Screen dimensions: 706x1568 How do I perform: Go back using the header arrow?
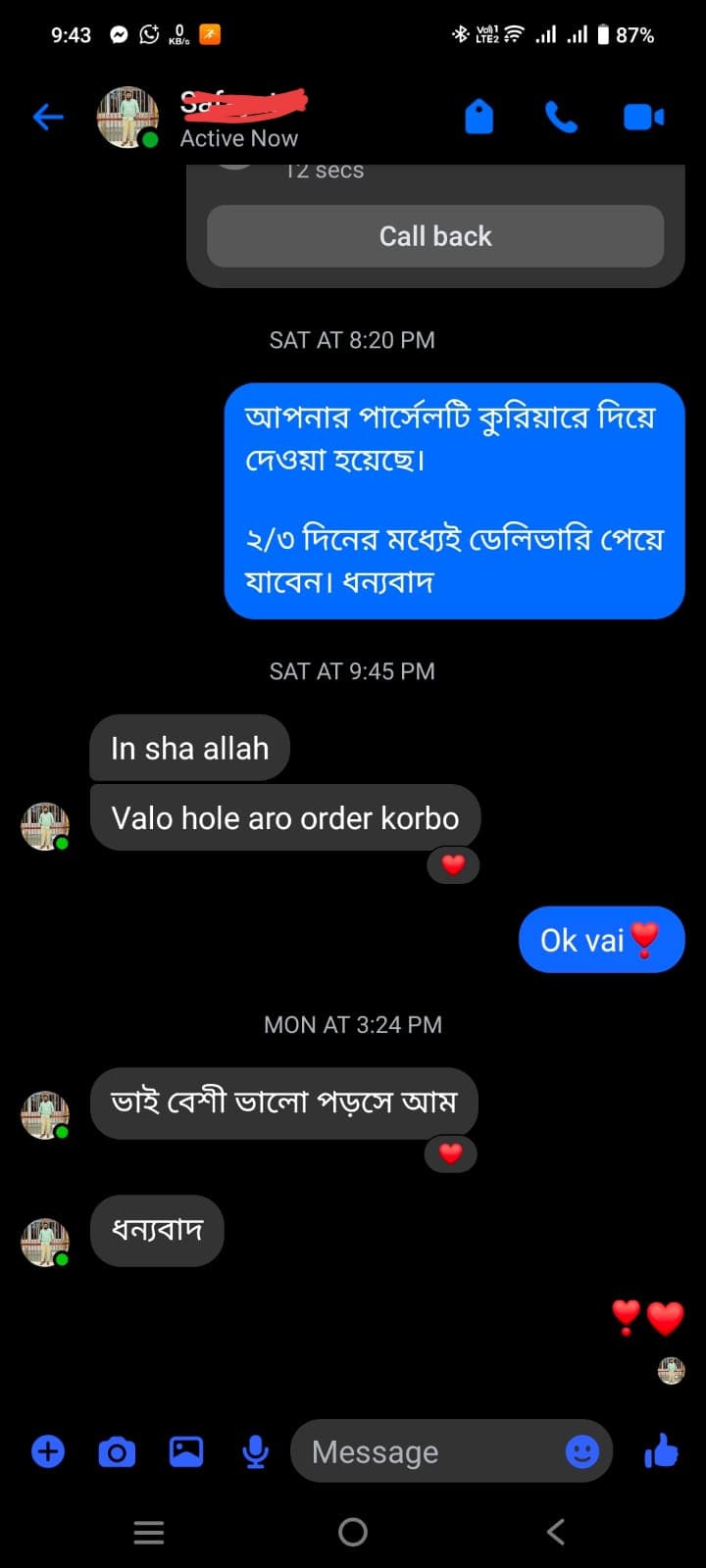click(x=48, y=118)
